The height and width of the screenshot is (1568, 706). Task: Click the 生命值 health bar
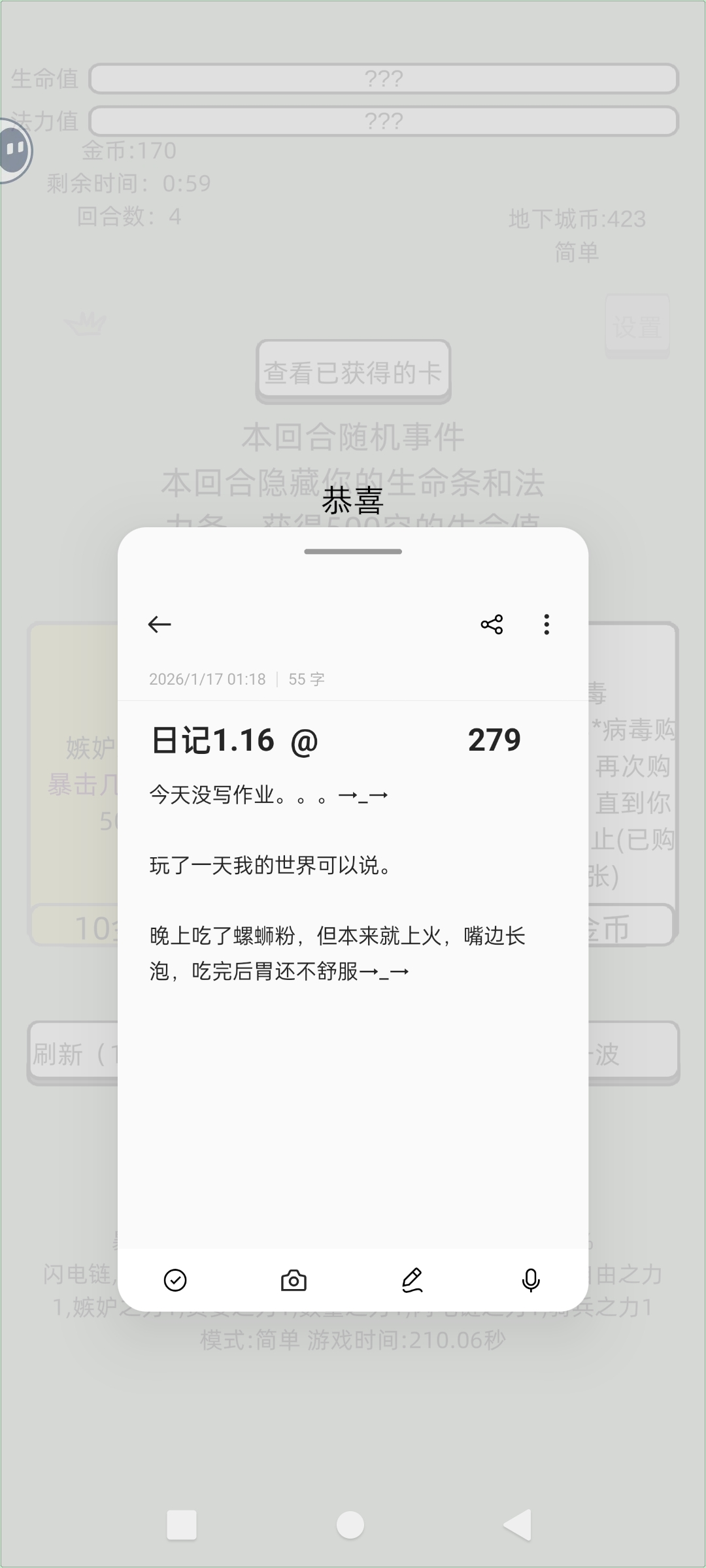point(384,79)
